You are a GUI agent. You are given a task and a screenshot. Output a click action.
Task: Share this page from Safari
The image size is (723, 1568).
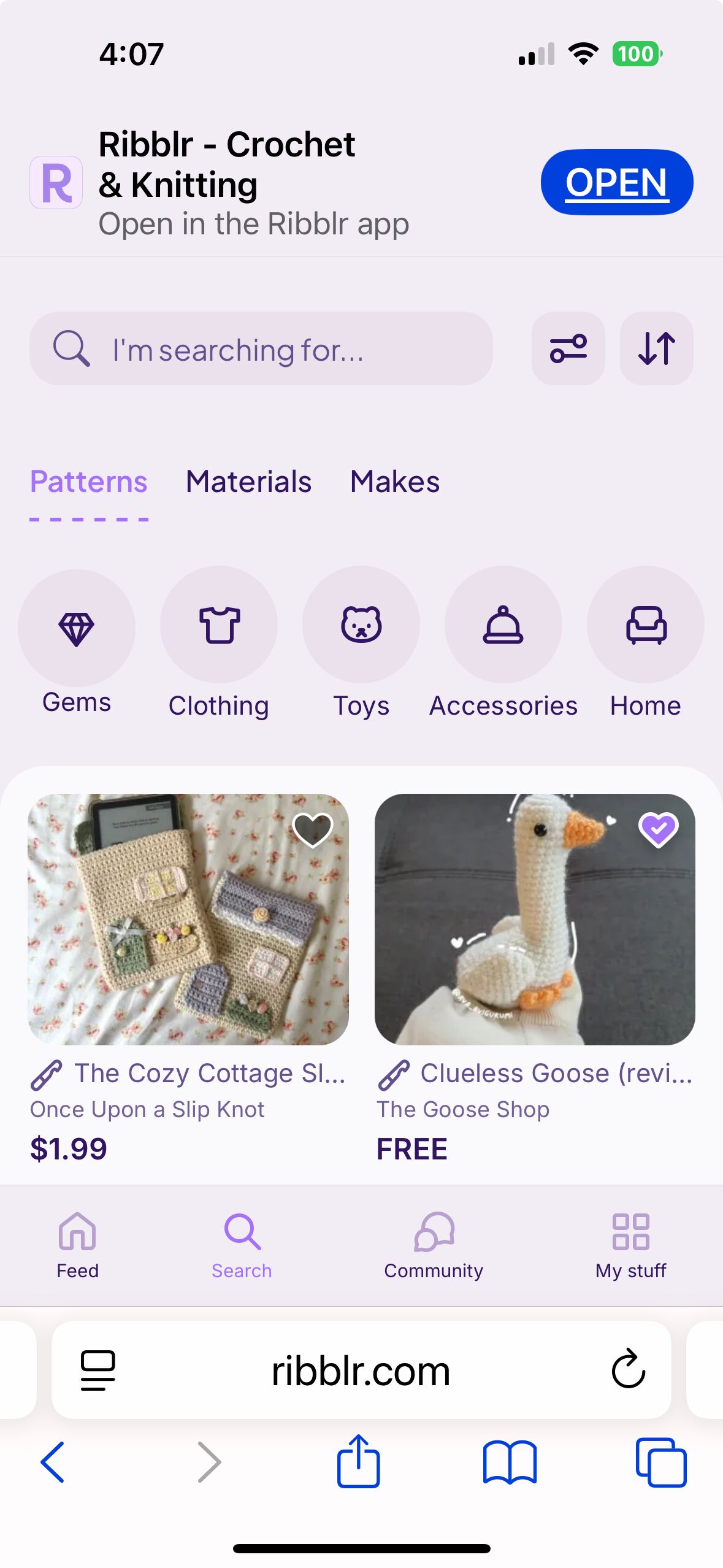pyautogui.click(x=359, y=1462)
